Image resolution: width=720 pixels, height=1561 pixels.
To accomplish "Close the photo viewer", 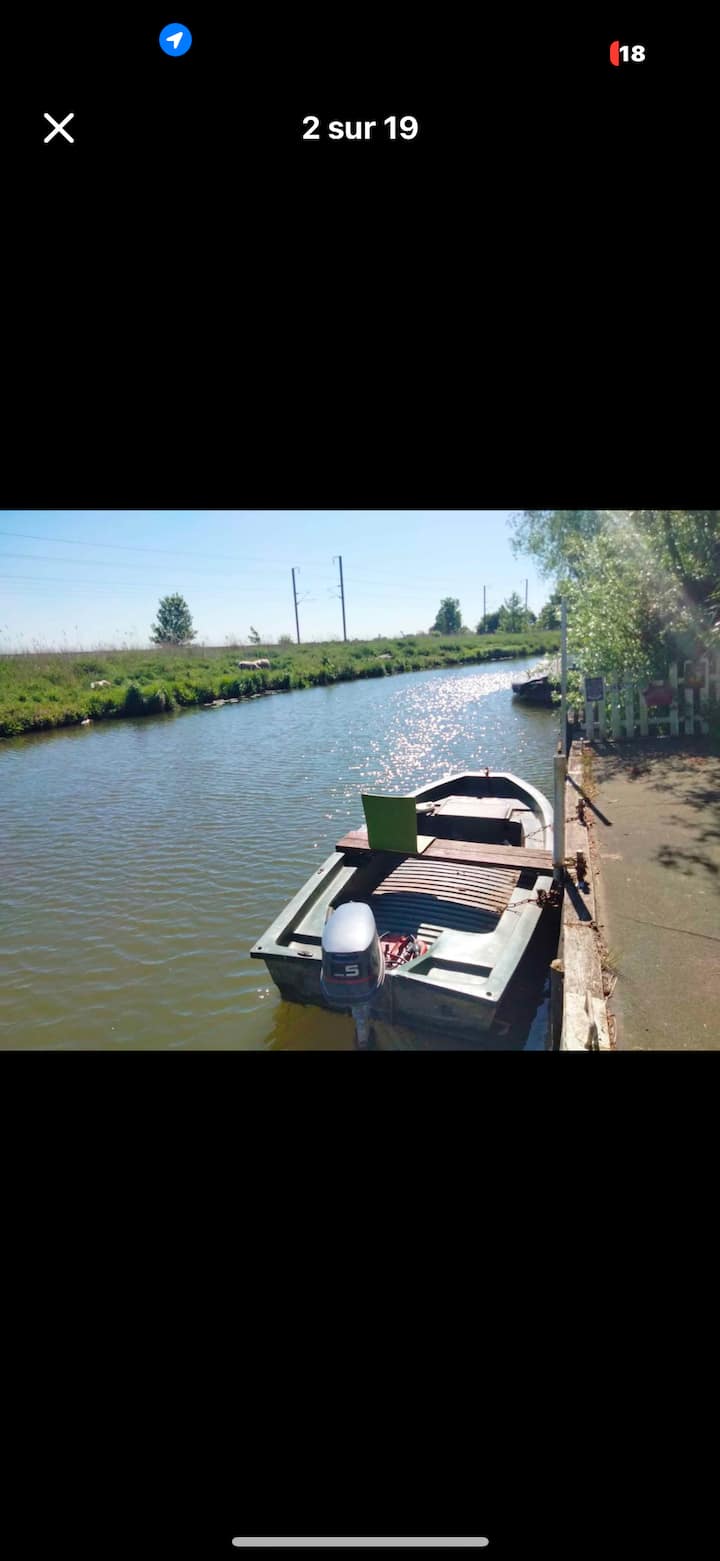I will [58, 128].
